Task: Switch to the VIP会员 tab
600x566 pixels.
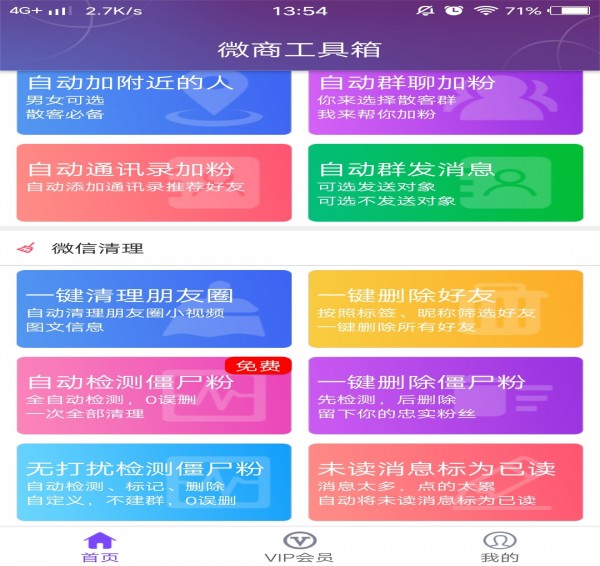Action: (x=299, y=547)
